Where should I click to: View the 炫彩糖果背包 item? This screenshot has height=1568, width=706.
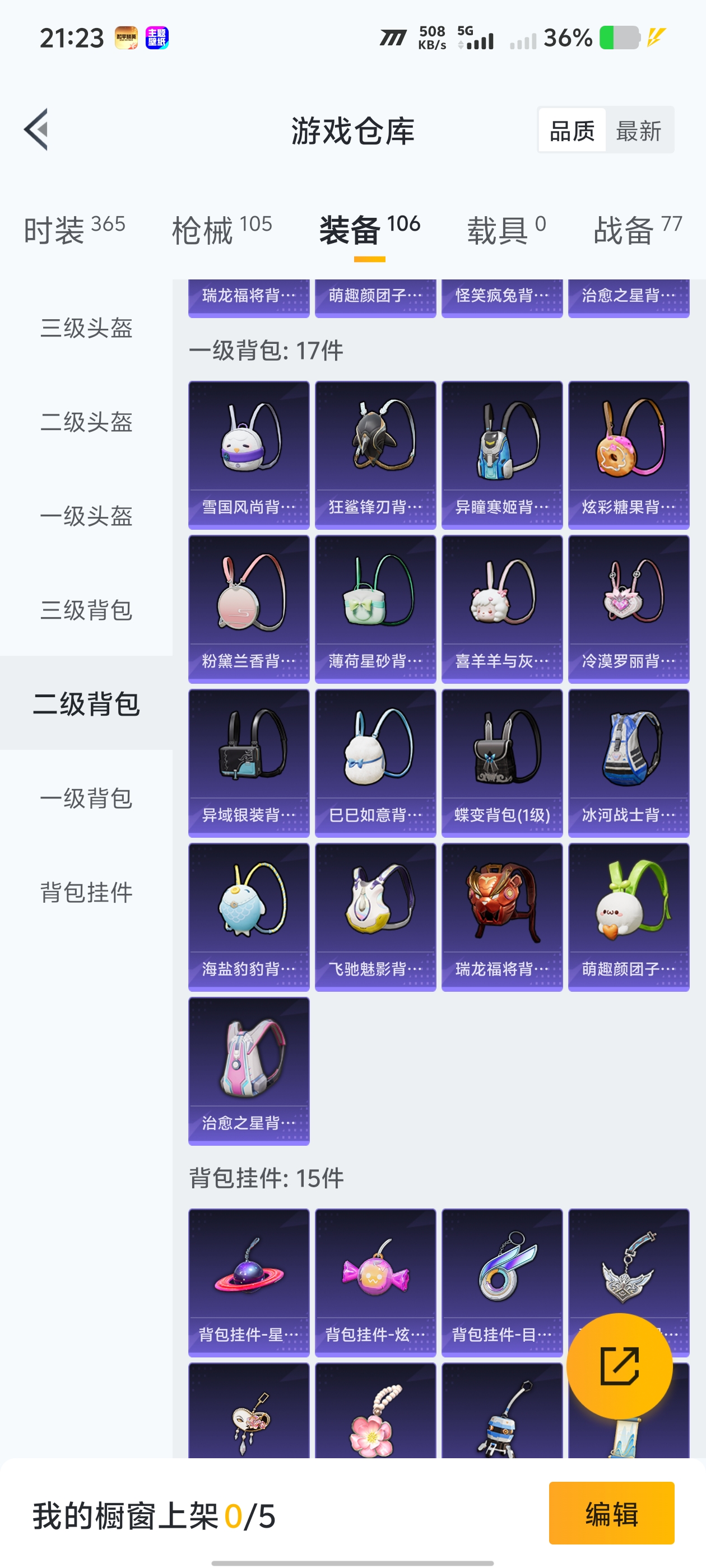pos(628,454)
